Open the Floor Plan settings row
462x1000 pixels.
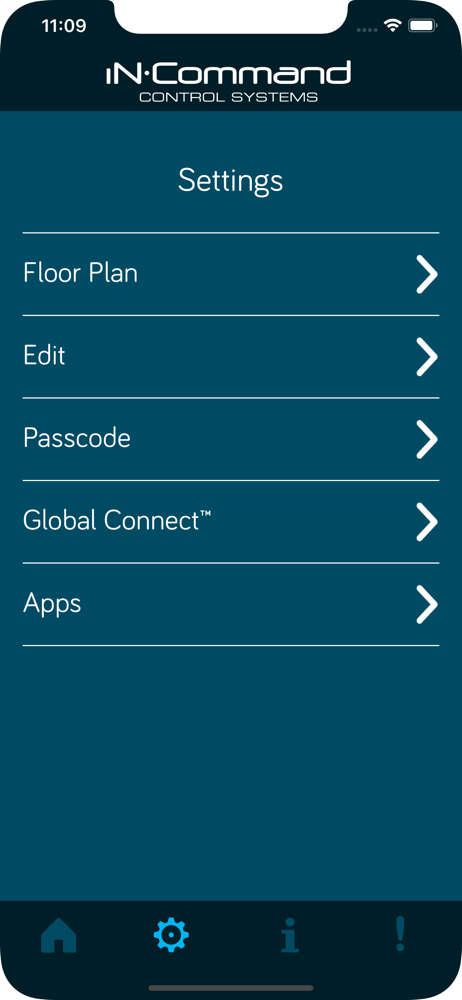231,274
